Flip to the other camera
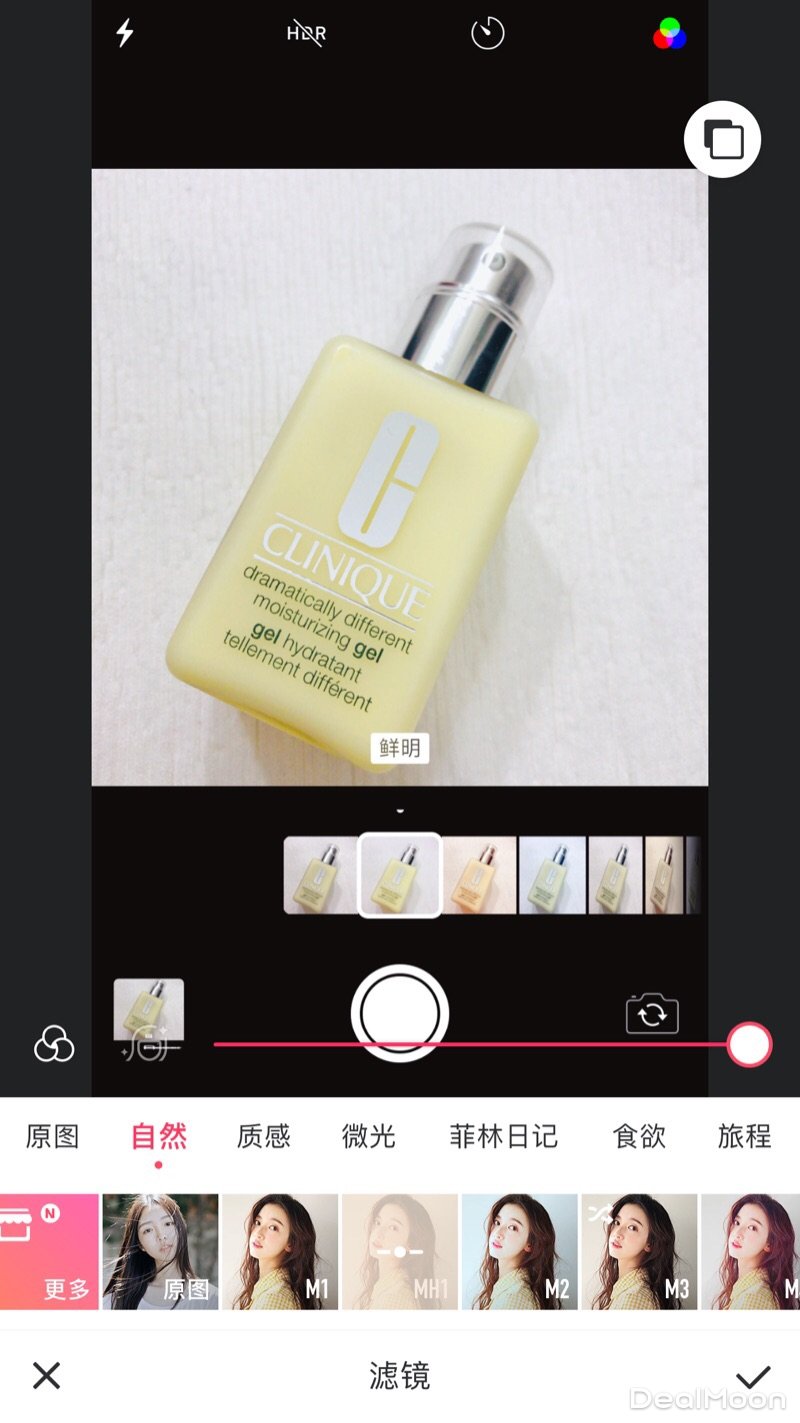The height and width of the screenshot is (1423, 800). pyautogui.click(x=652, y=1014)
